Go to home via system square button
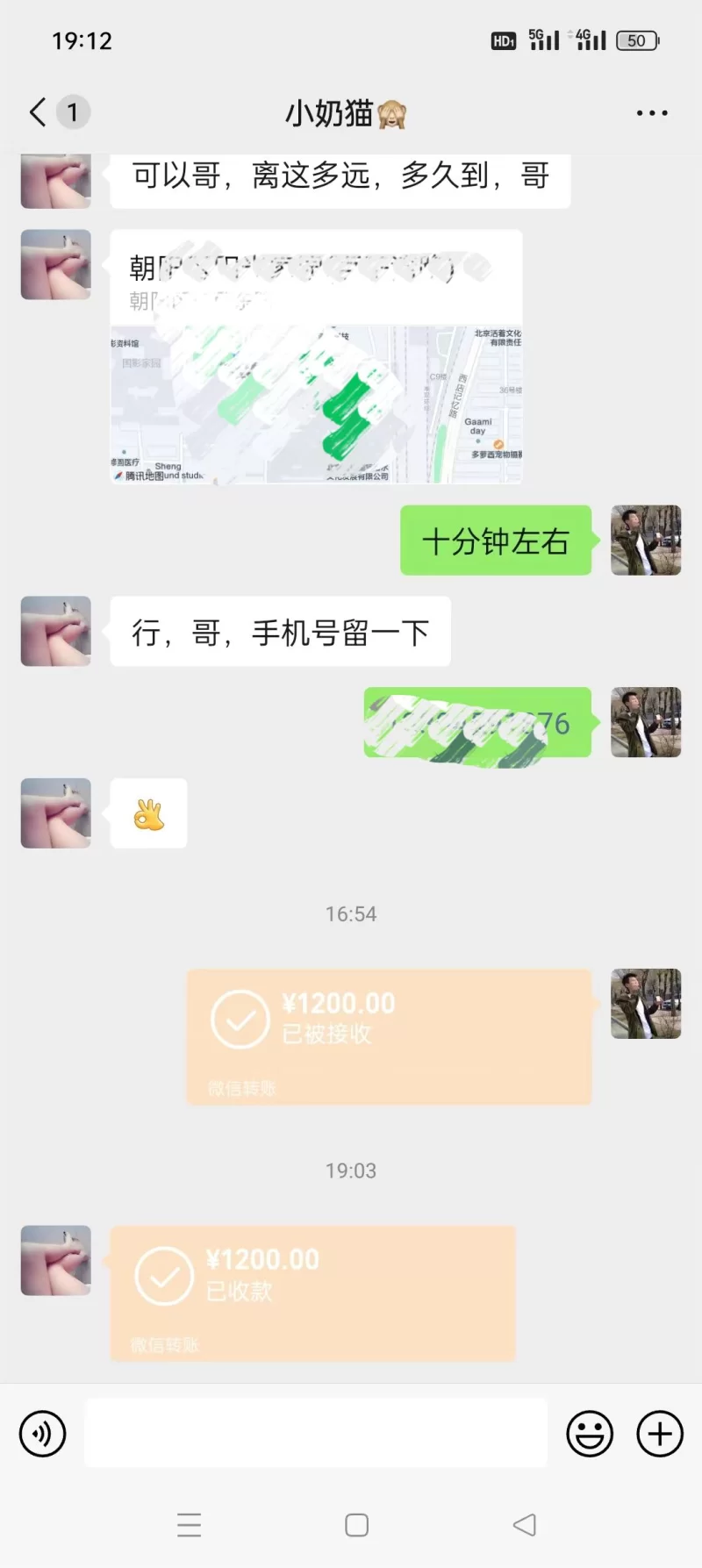The width and height of the screenshot is (702, 1568). click(356, 1525)
